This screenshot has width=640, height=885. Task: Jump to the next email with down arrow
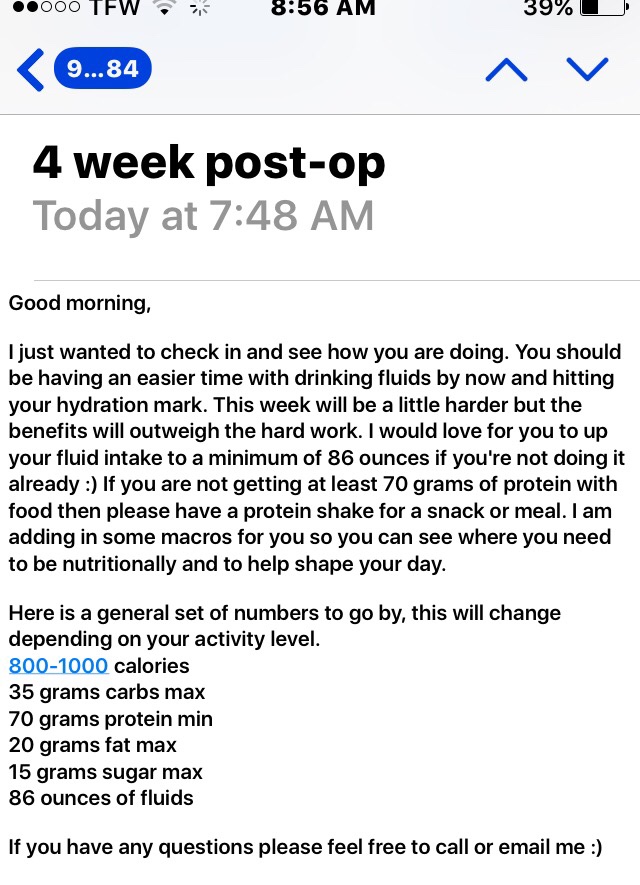(588, 70)
